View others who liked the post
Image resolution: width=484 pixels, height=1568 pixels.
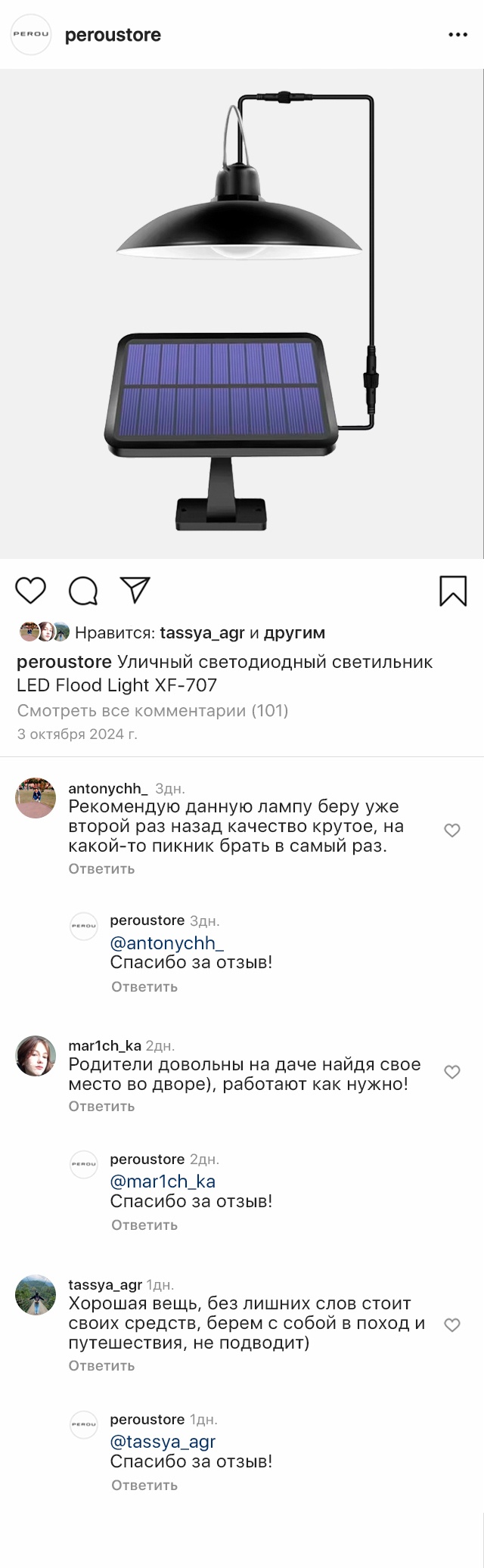(294, 632)
